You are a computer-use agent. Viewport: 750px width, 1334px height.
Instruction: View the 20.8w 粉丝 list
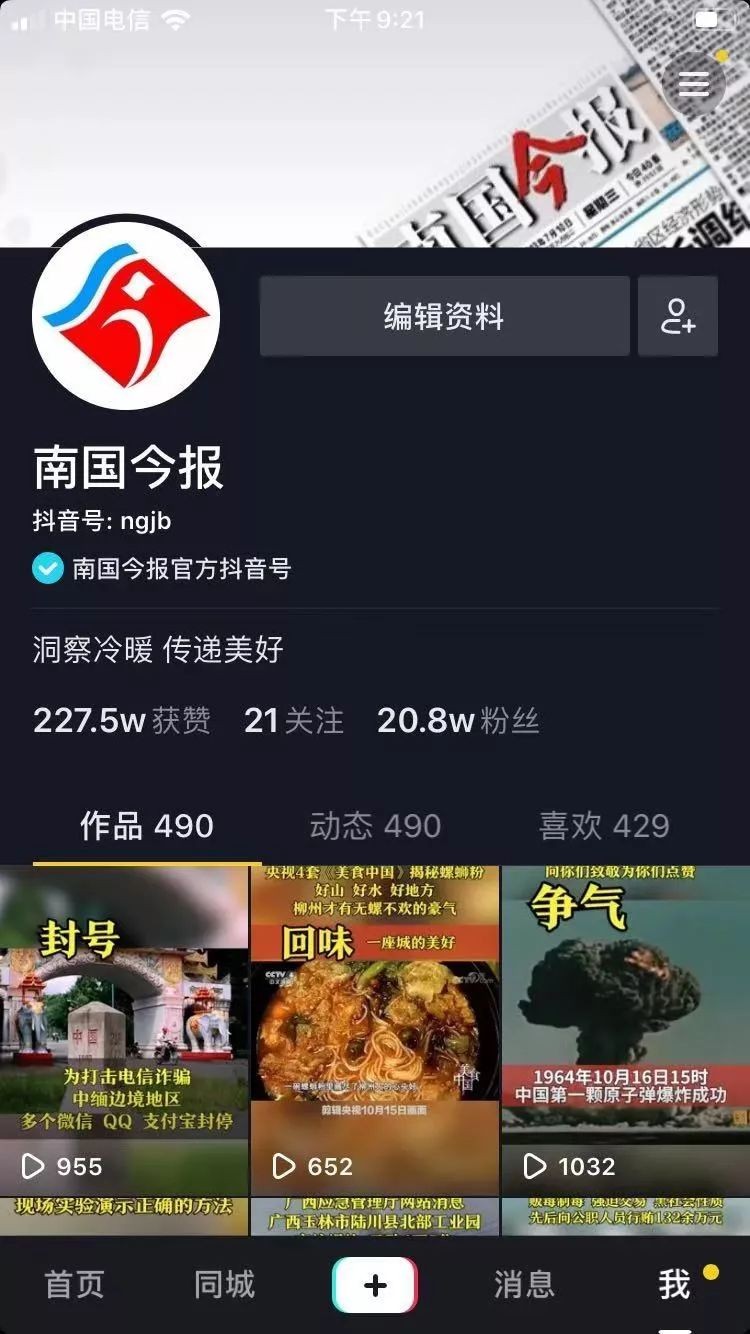point(458,721)
